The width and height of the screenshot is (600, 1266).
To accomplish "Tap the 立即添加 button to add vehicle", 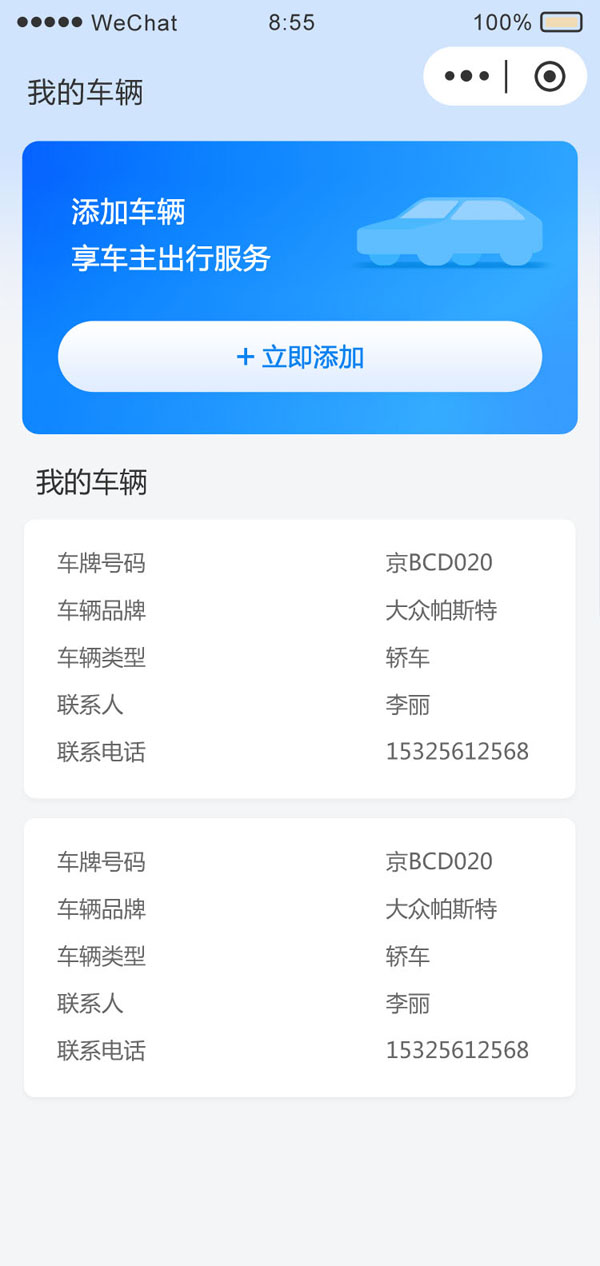I will pyautogui.click(x=300, y=357).
